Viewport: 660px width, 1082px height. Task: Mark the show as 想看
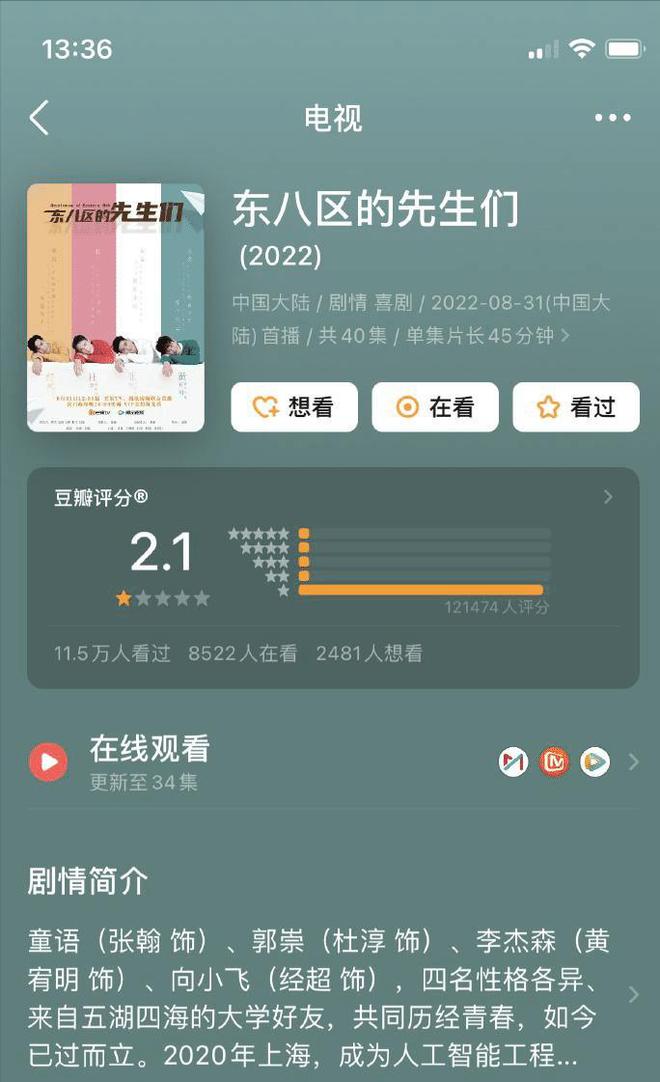click(x=294, y=407)
